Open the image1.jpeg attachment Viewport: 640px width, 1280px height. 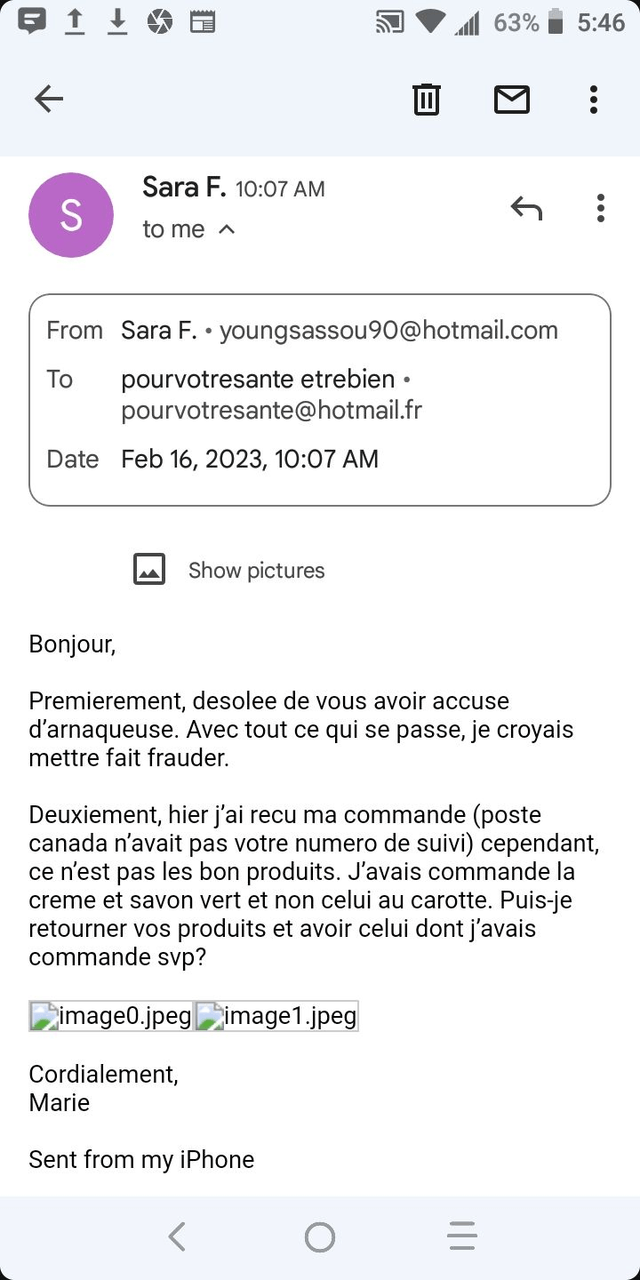tap(276, 1016)
